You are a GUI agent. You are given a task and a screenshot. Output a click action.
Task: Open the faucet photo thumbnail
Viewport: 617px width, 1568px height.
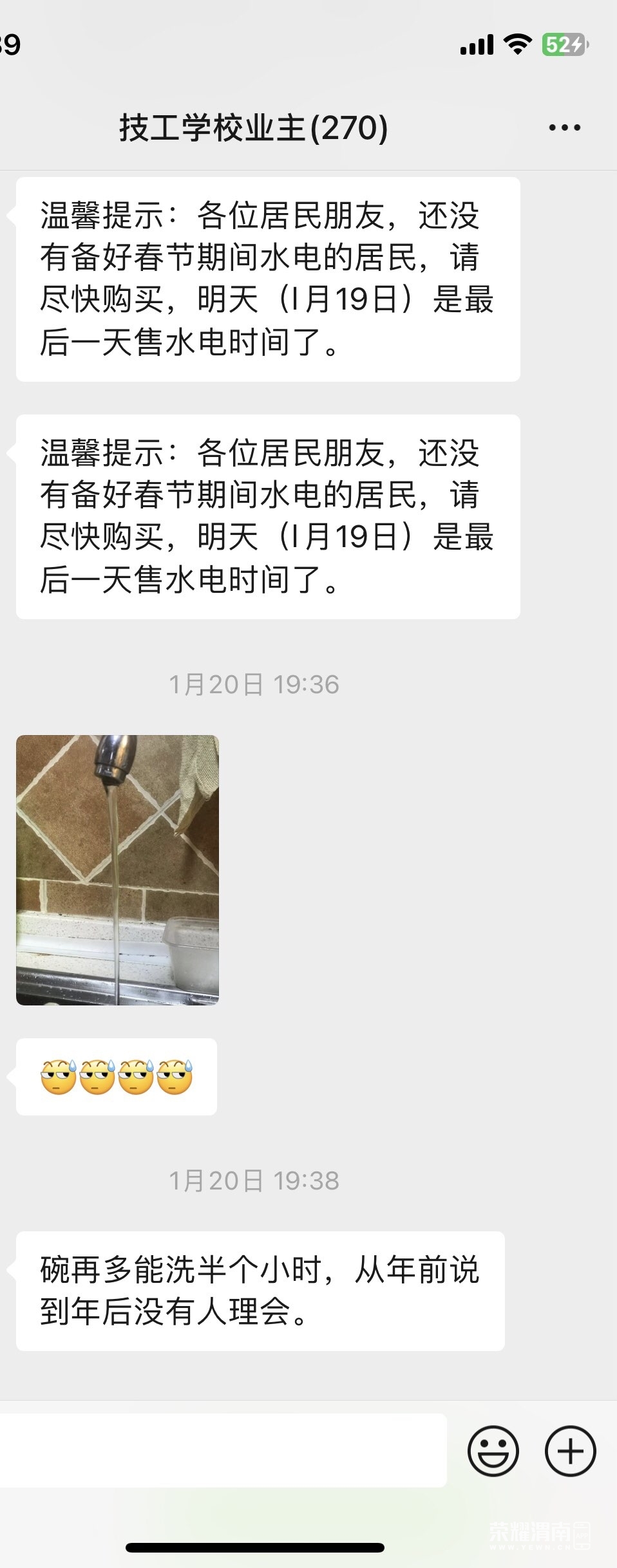tap(116, 869)
